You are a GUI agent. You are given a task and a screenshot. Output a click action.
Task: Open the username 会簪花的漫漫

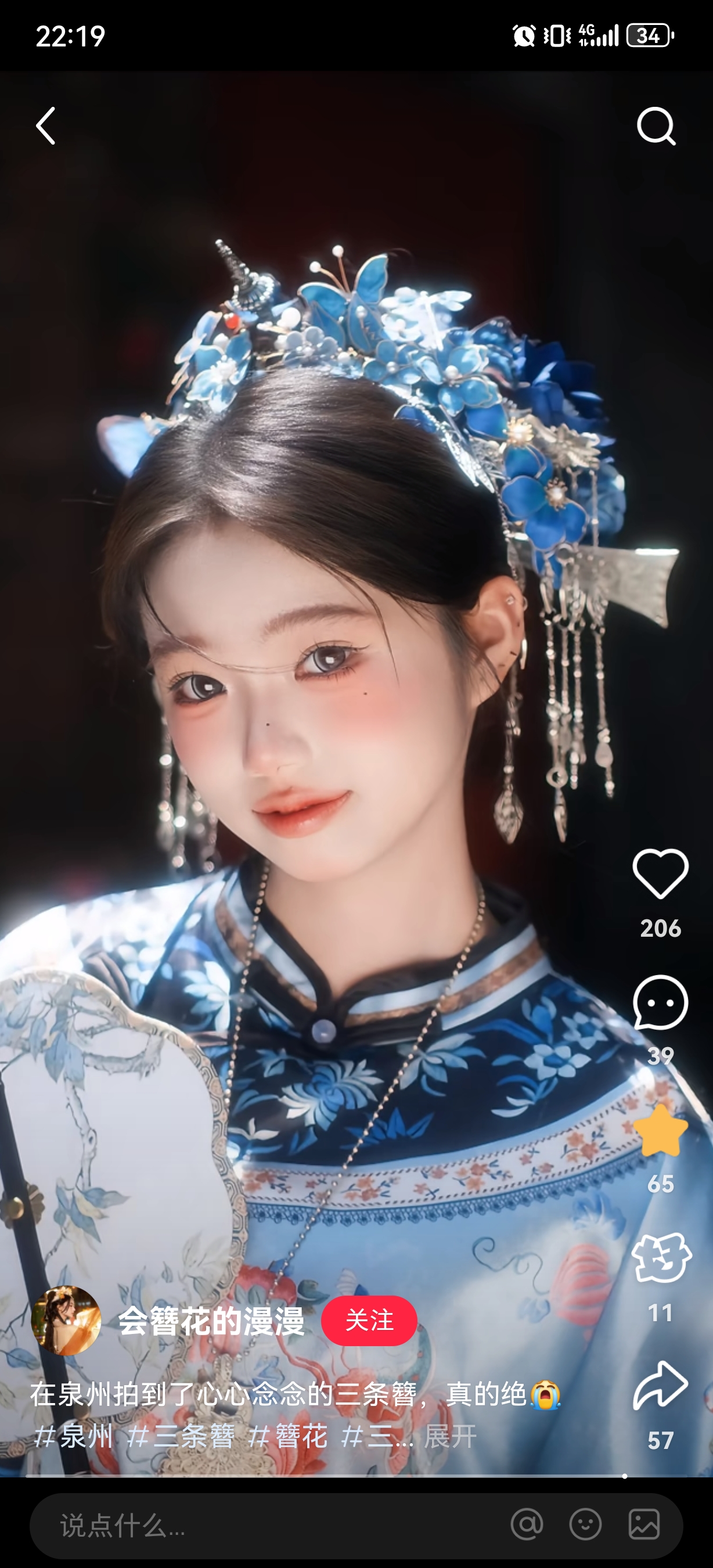tap(211, 1322)
